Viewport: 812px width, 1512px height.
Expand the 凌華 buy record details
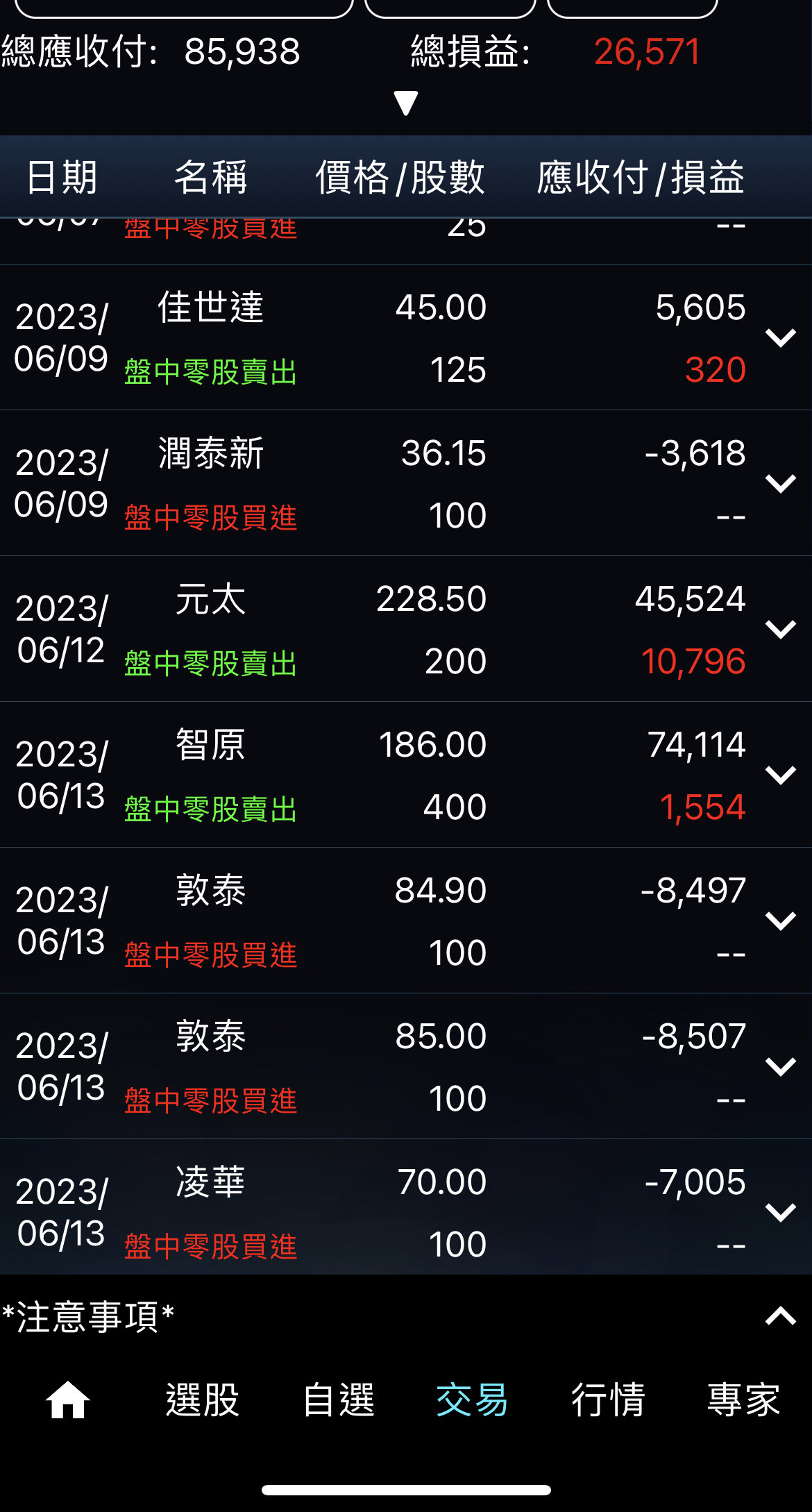(780, 1213)
